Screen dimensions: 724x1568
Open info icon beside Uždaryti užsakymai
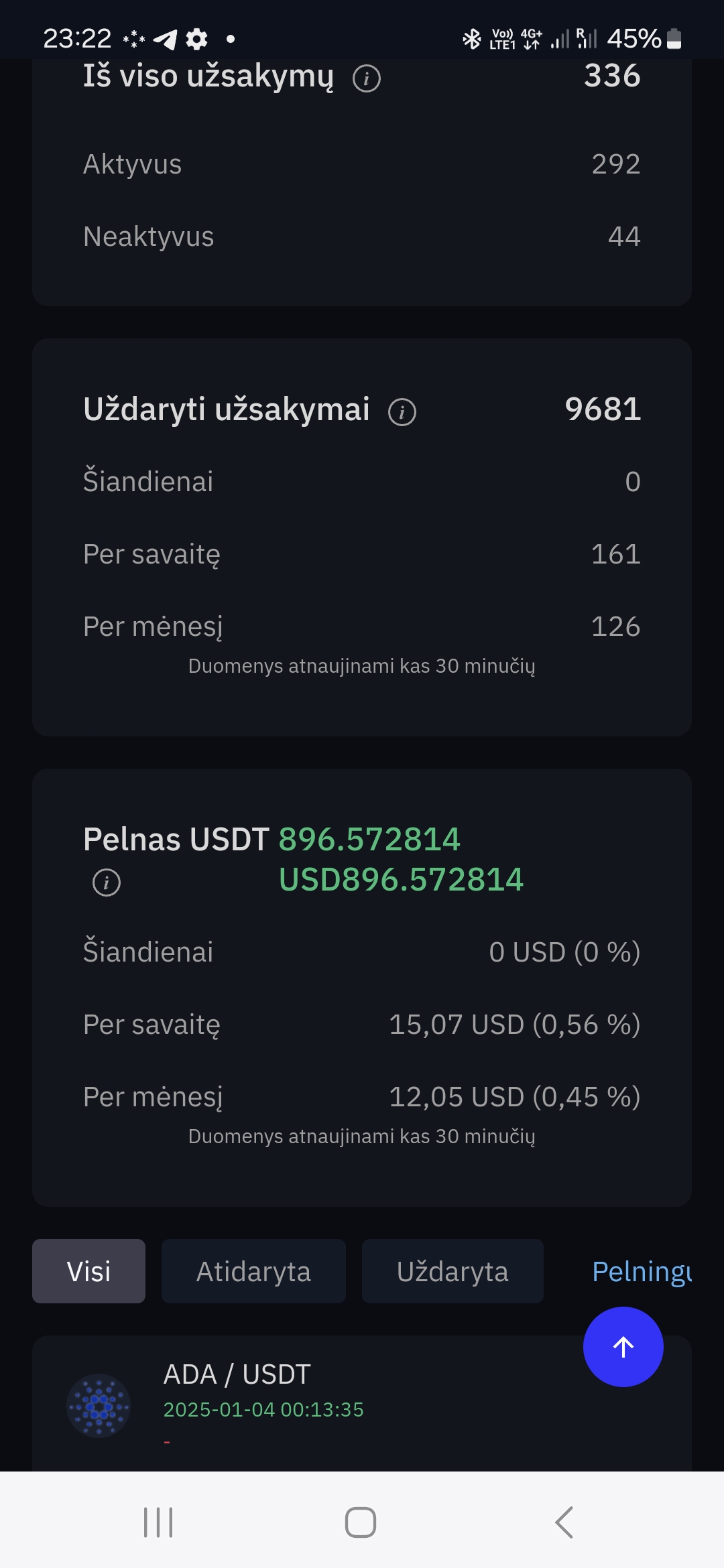tap(402, 411)
